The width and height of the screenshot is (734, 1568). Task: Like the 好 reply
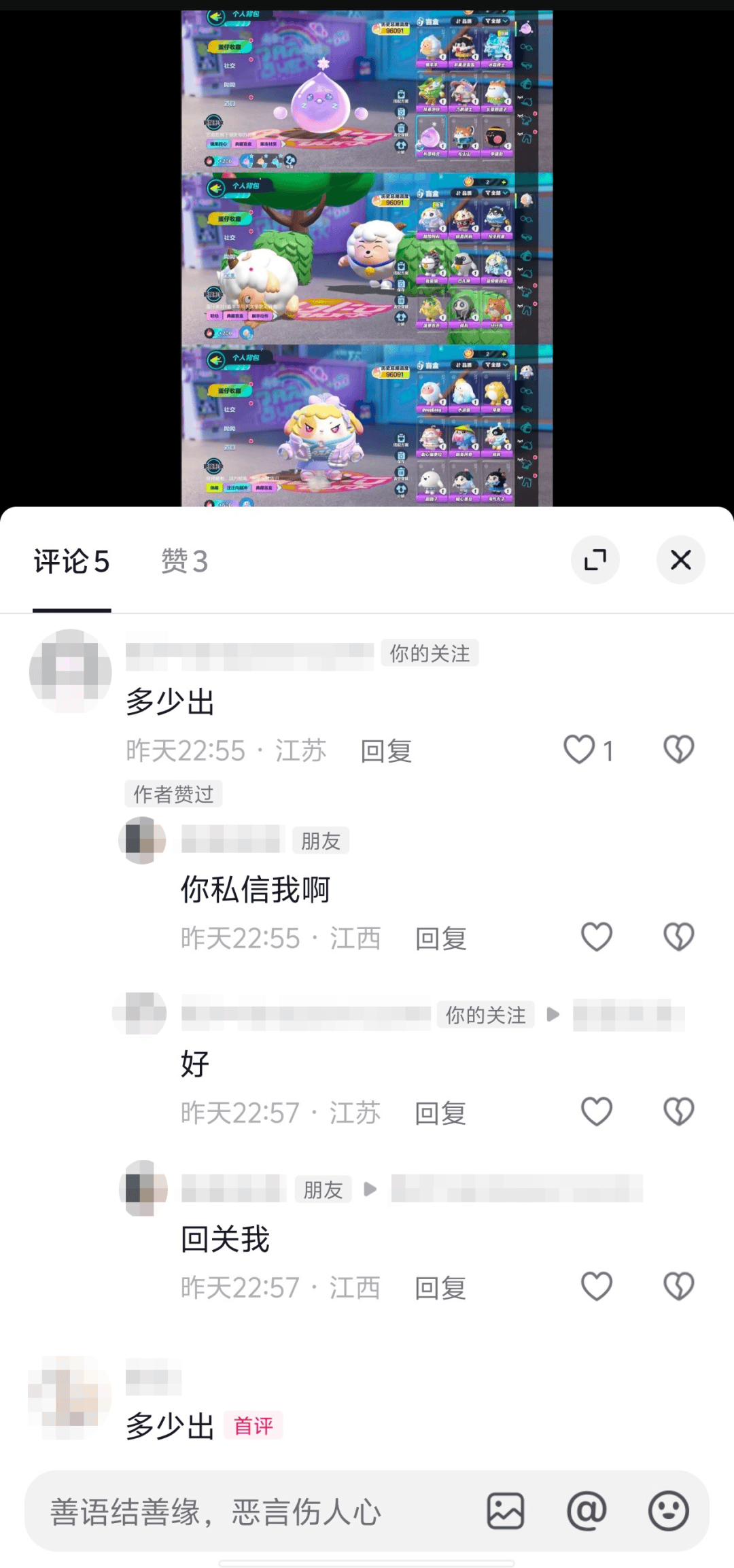[597, 1112]
